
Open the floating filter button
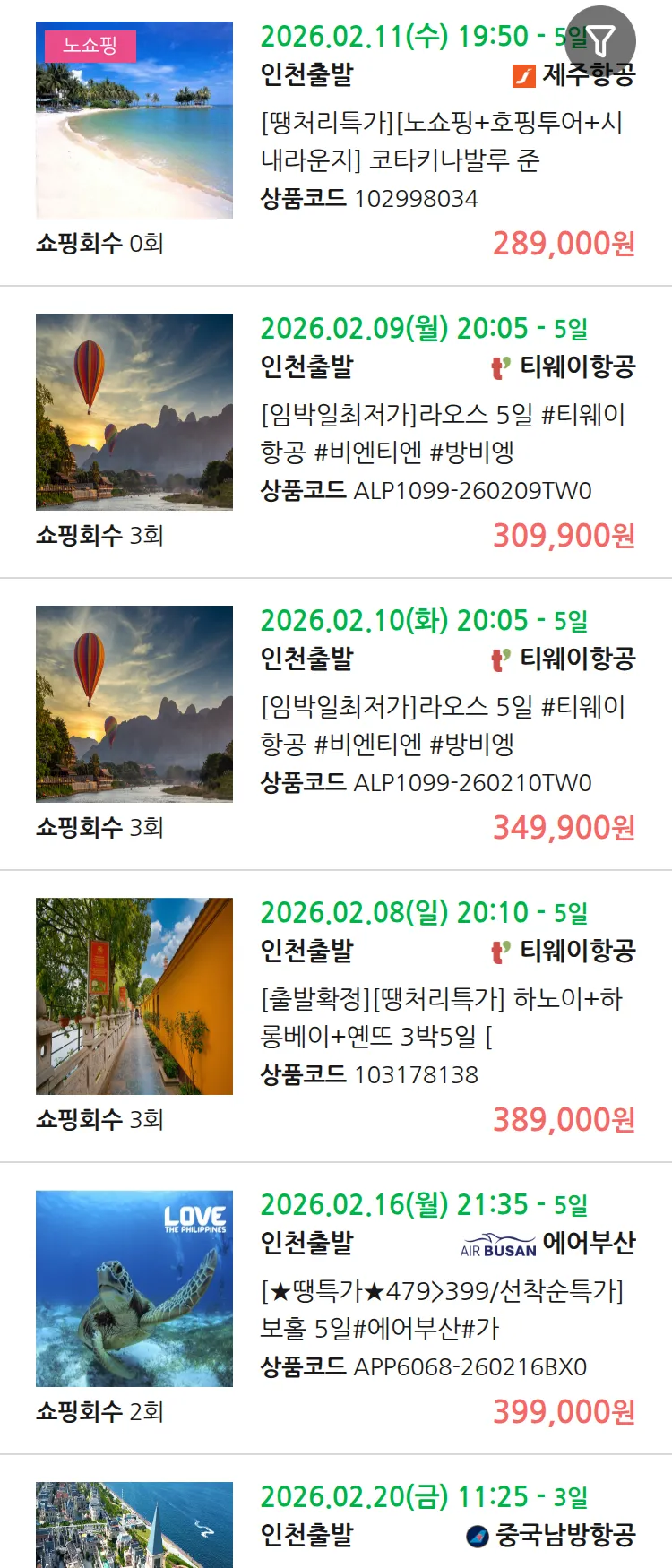601,40
